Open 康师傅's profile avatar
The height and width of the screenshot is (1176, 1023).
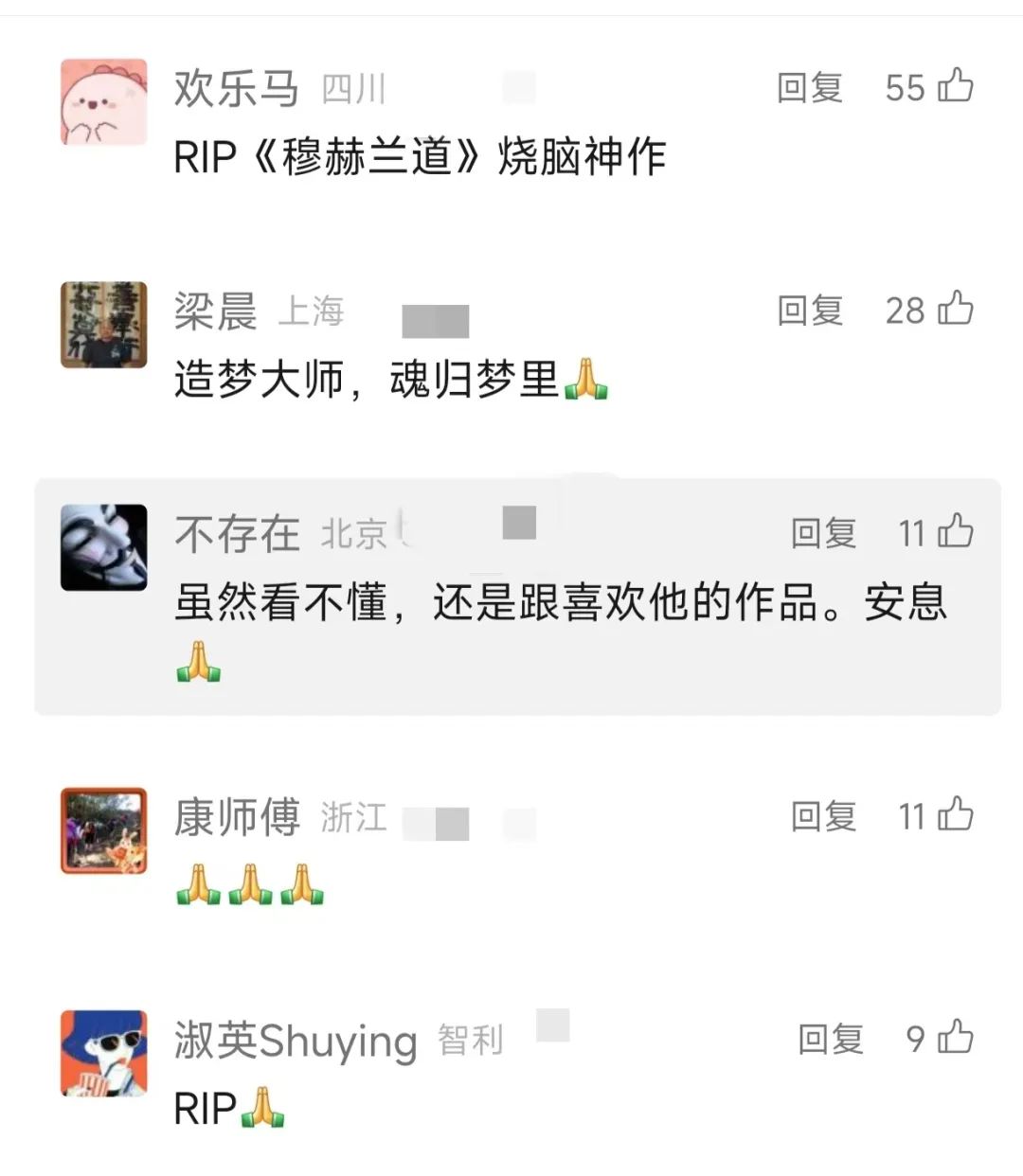(x=104, y=830)
